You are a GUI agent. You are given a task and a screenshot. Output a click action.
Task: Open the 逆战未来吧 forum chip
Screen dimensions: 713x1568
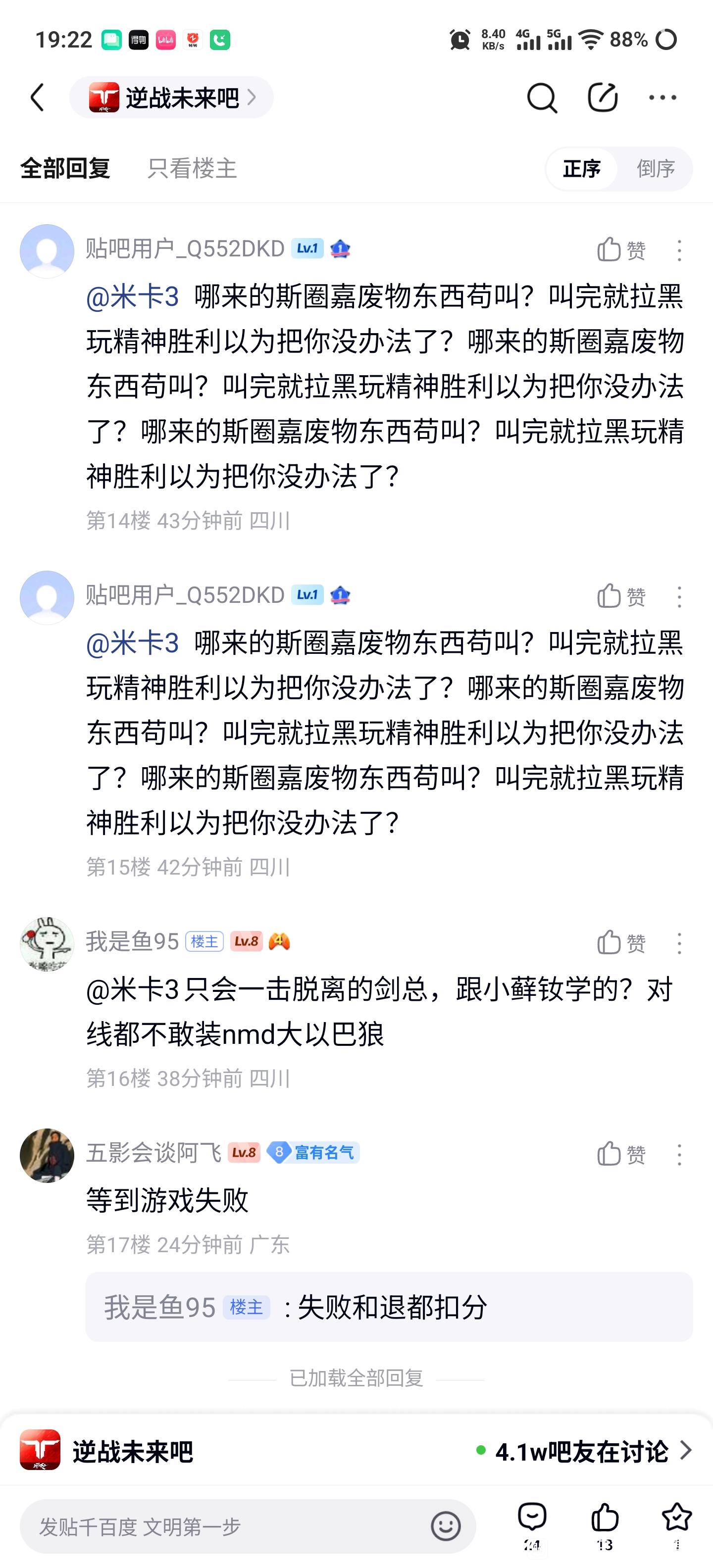[x=172, y=98]
